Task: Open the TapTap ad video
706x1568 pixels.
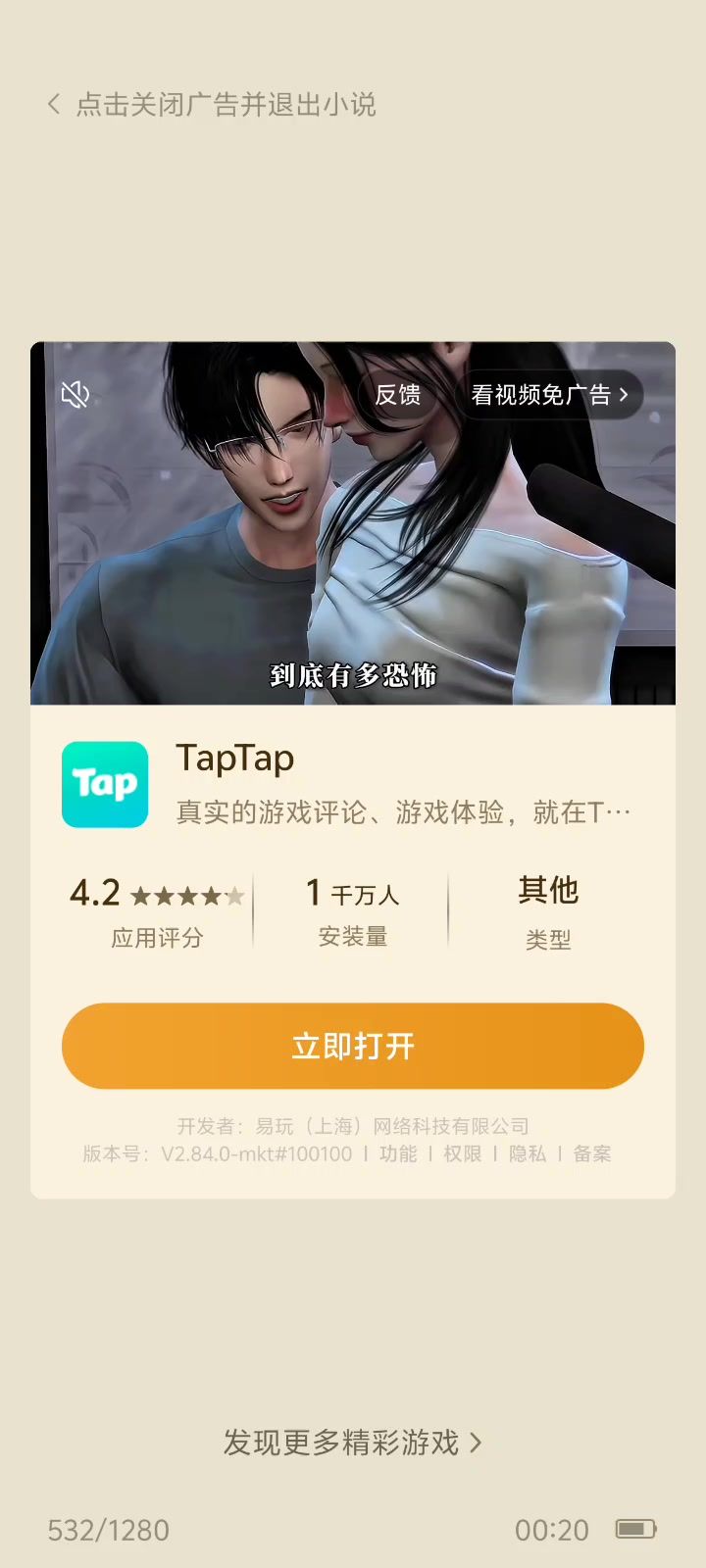Action: [353, 549]
